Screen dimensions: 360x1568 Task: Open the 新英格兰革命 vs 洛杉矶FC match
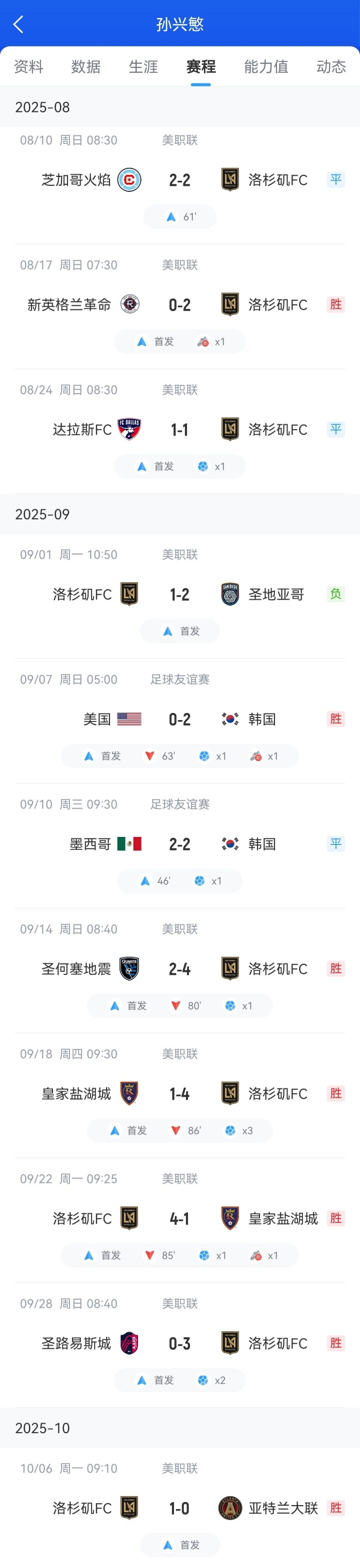179,305
